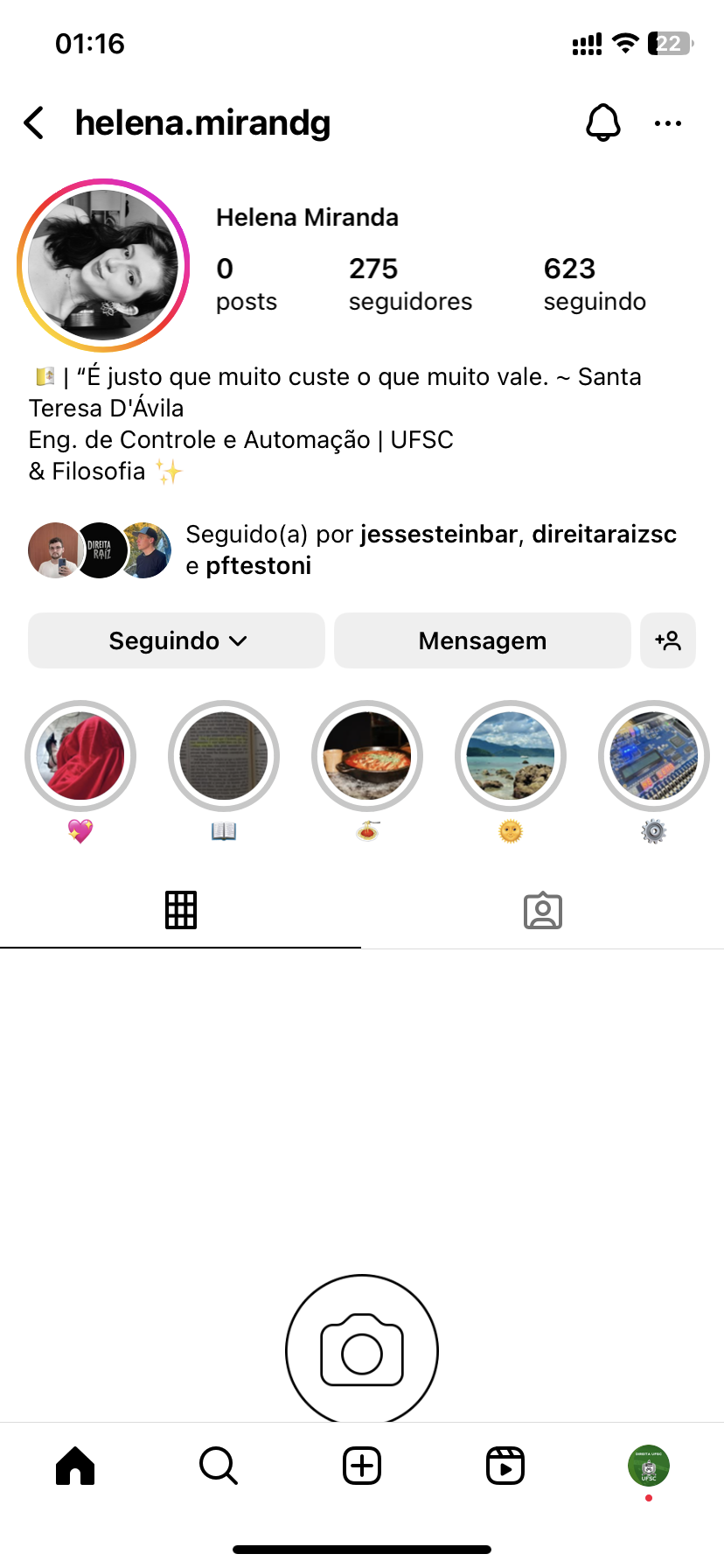Open the Search and explore tab
724x1568 pixels.
click(x=219, y=1466)
